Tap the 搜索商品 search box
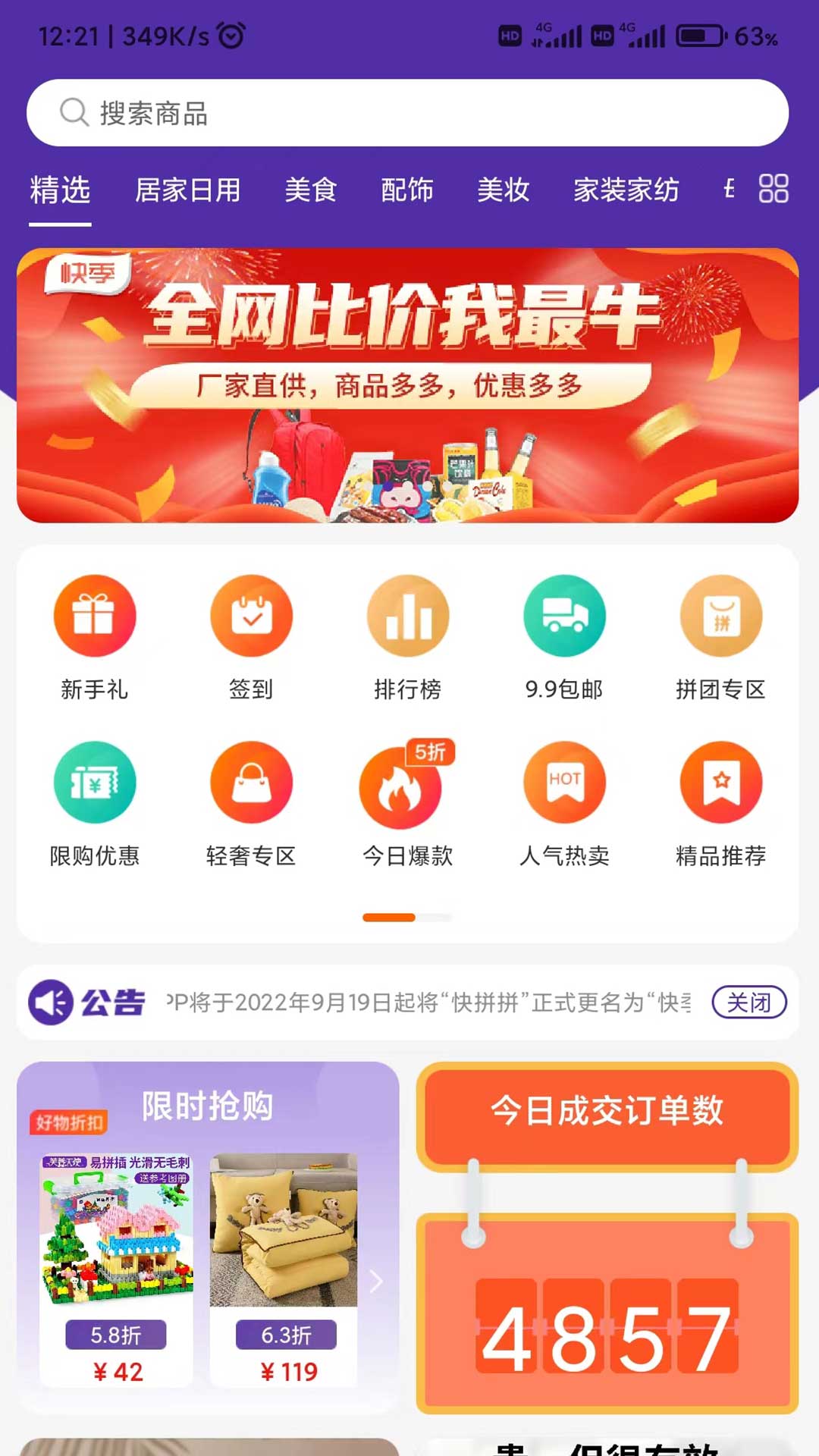 coord(407,113)
